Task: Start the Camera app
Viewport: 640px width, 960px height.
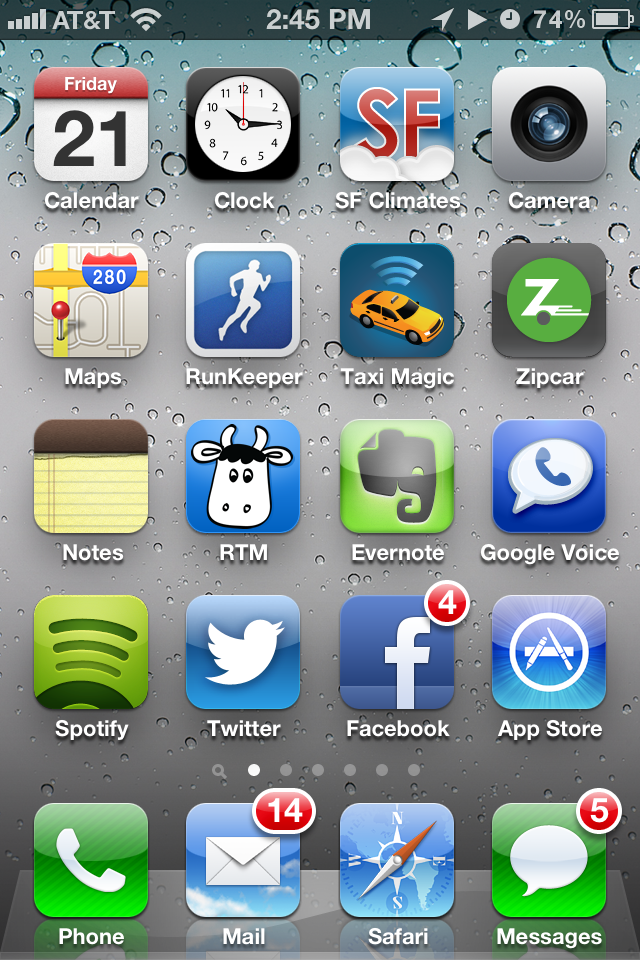Action: [x=548, y=124]
